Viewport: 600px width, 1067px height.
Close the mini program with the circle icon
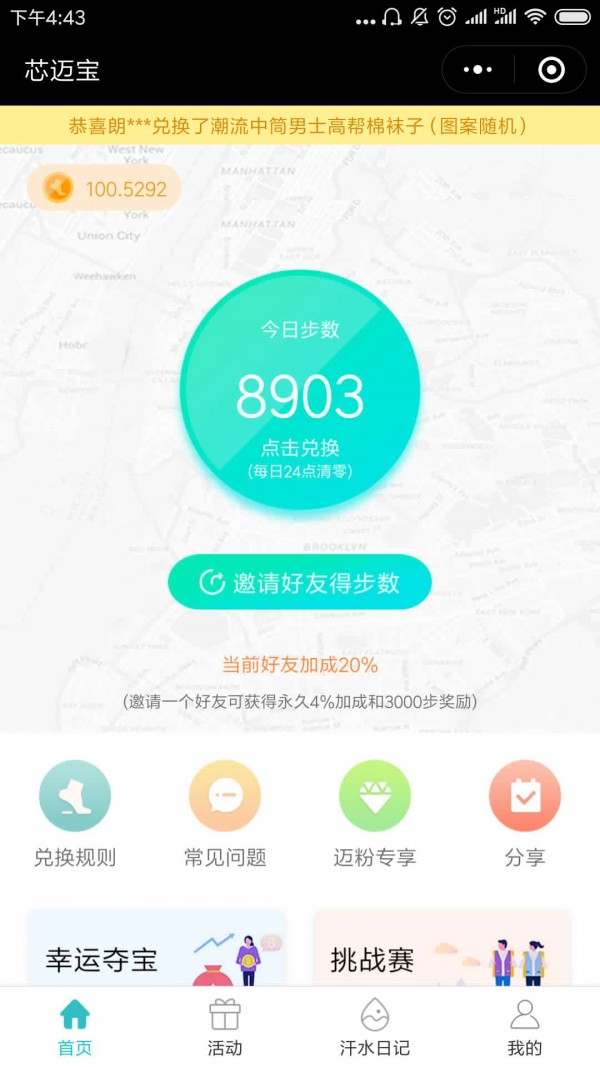coord(551,70)
